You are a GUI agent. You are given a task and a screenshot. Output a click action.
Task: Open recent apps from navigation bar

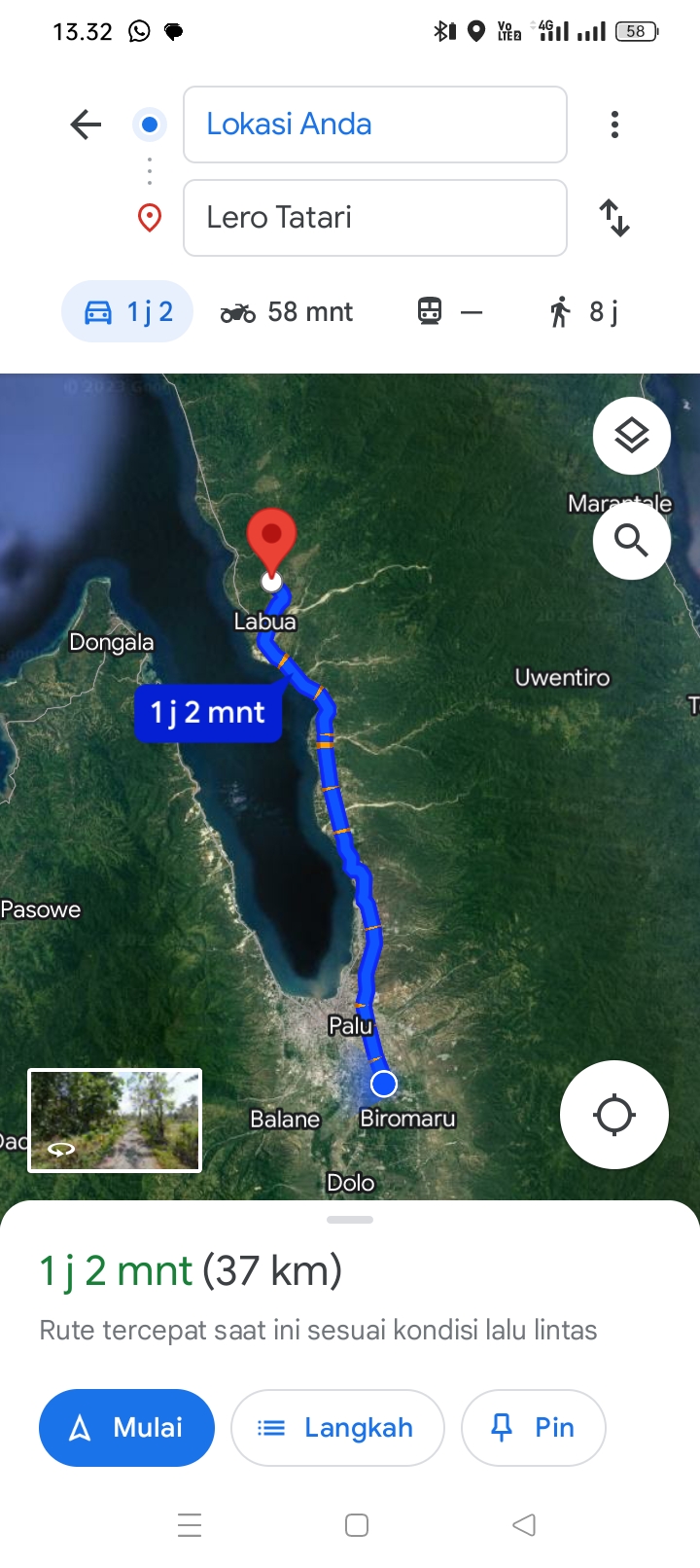click(190, 1525)
